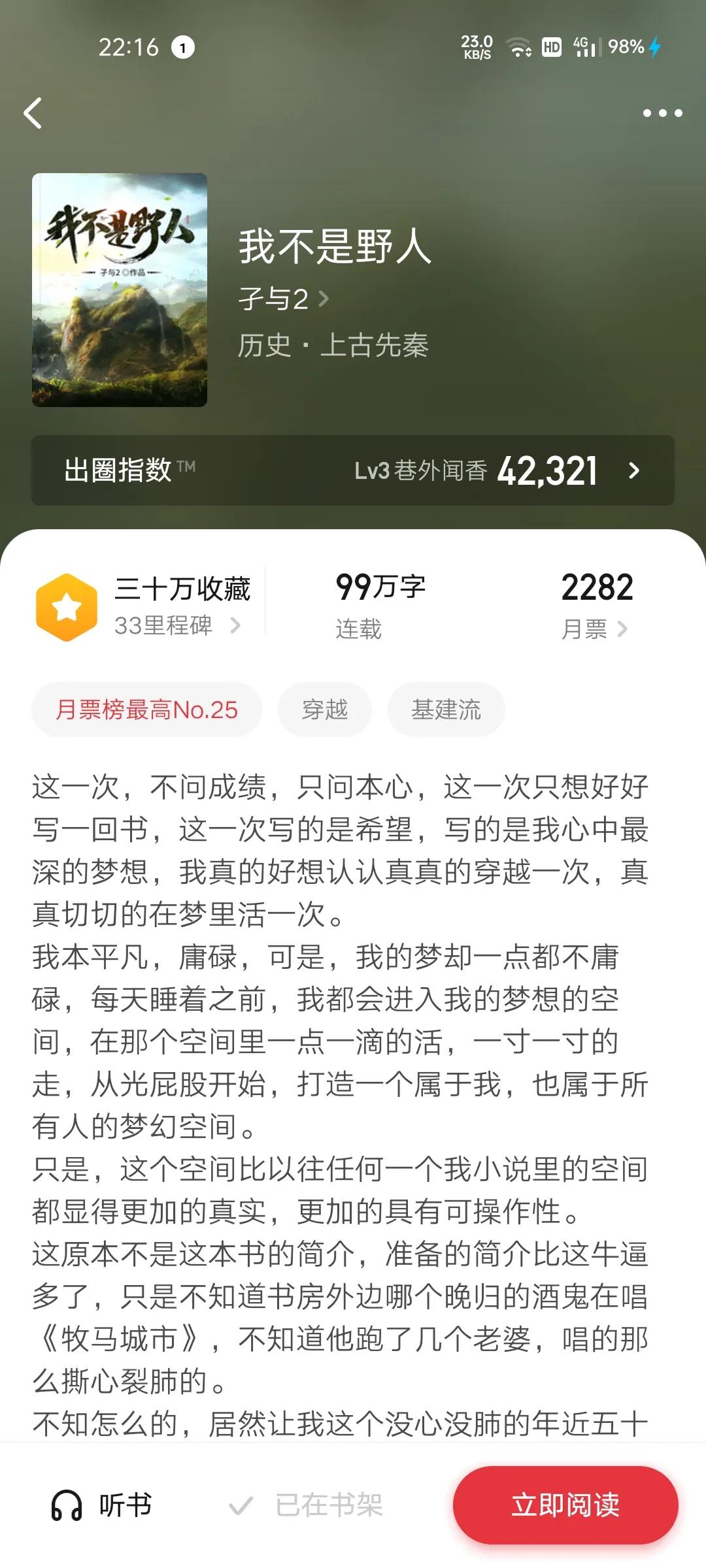Image resolution: width=706 pixels, height=1568 pixels.
Task: Open the 月票 monthly tickets page
Action: (x=595, y=629)
